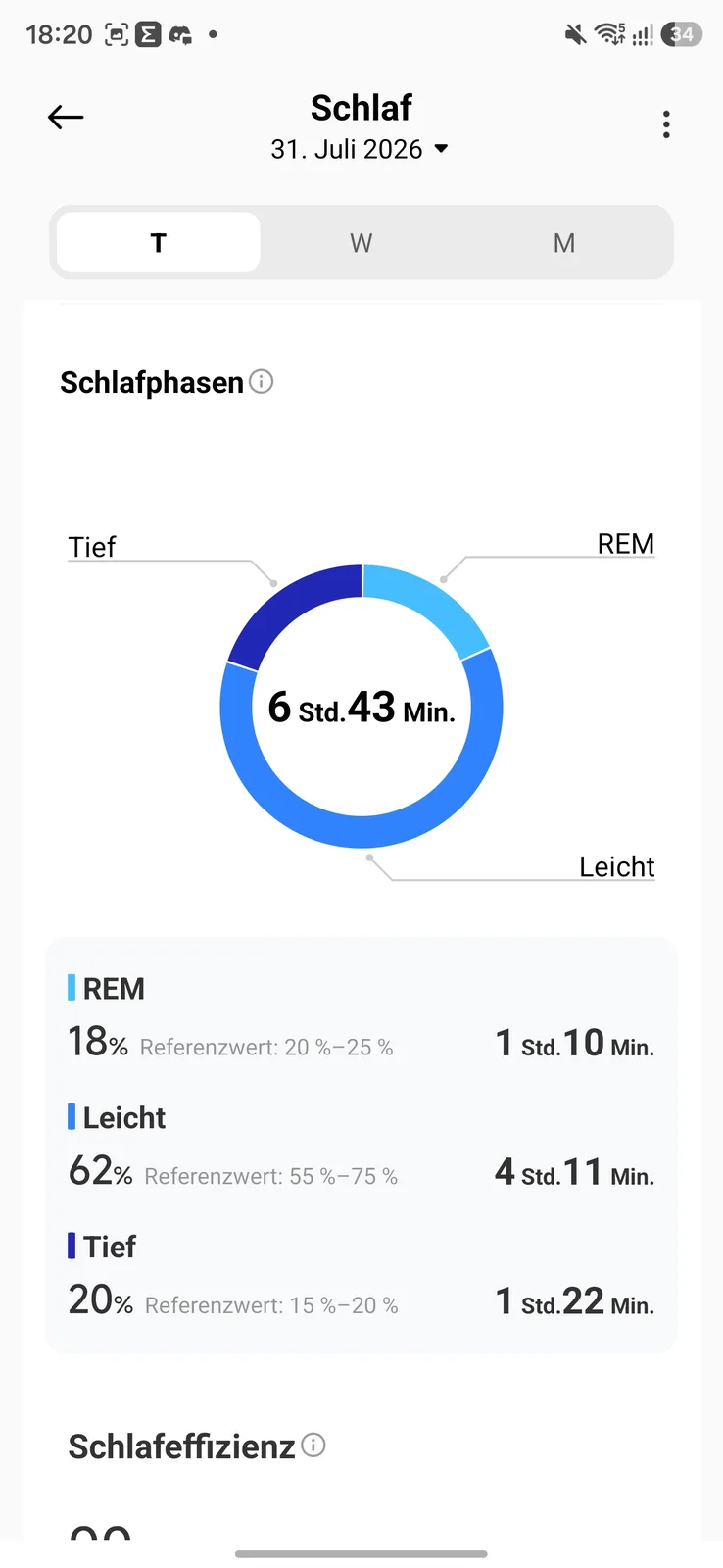The image size is (723, 1568).
Task: Show info about Schlafeffizienz
Action: (313, 1445)
